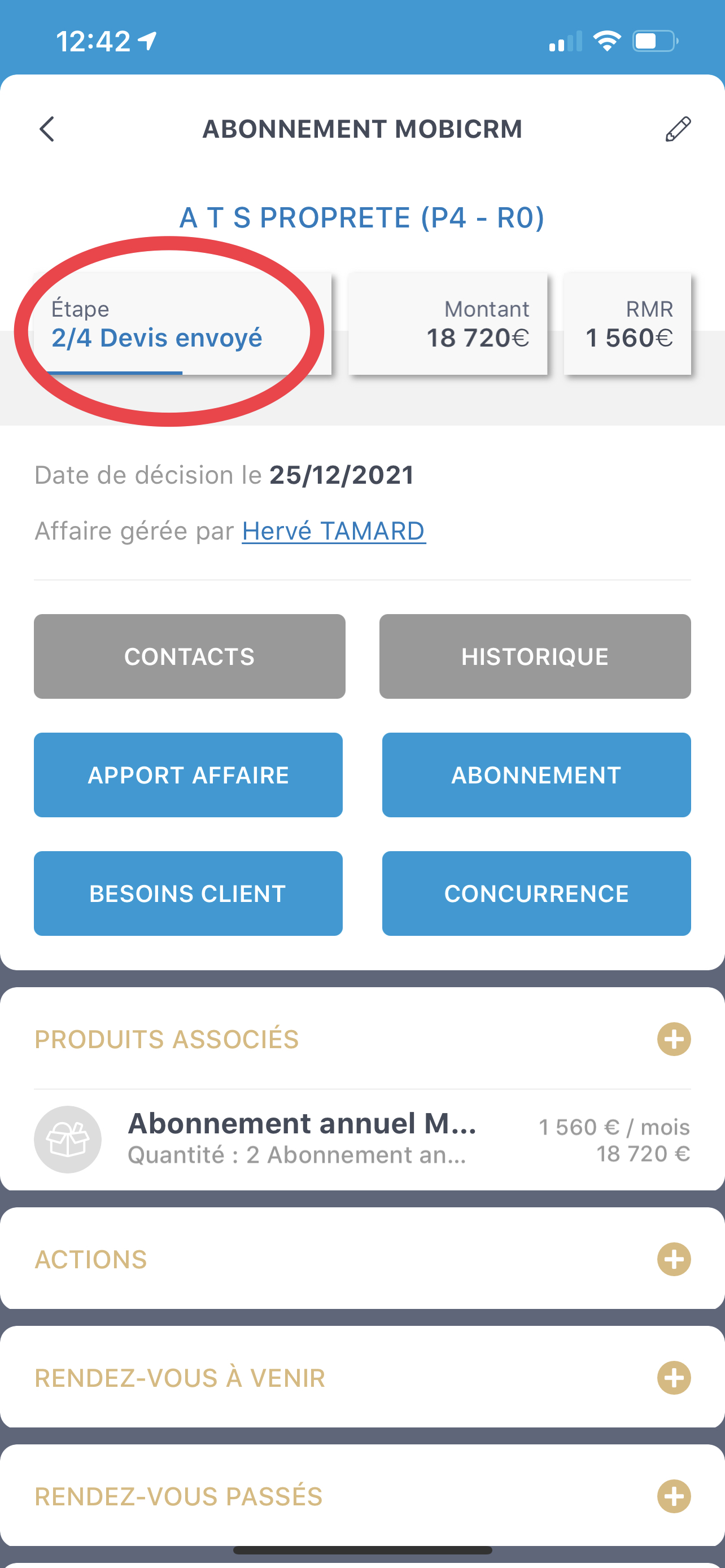Viewport: 725px width, 1568px height.
Task: Add a product to Produits associés
Action: (673, 1039)
